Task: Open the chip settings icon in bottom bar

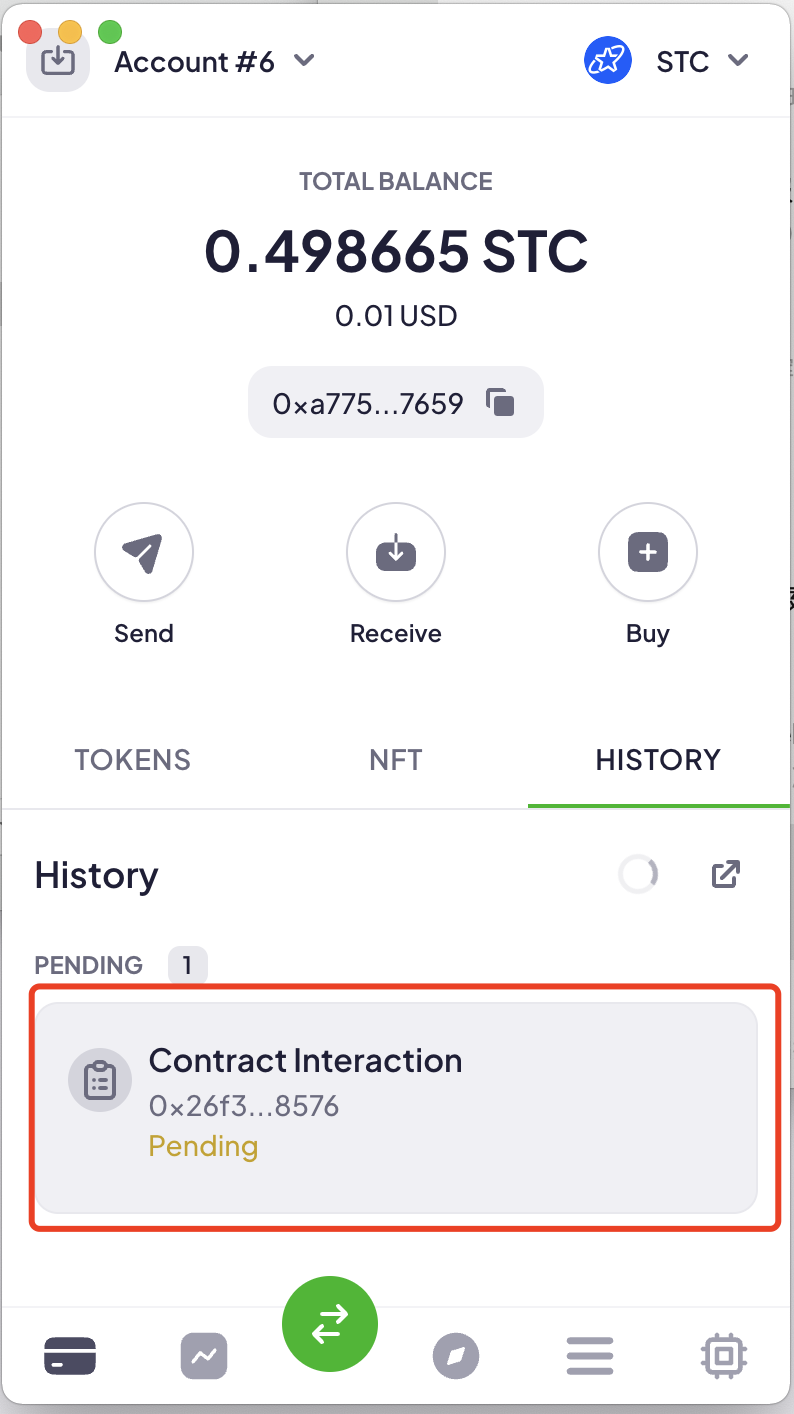Action: click(x=725, y=1356)
